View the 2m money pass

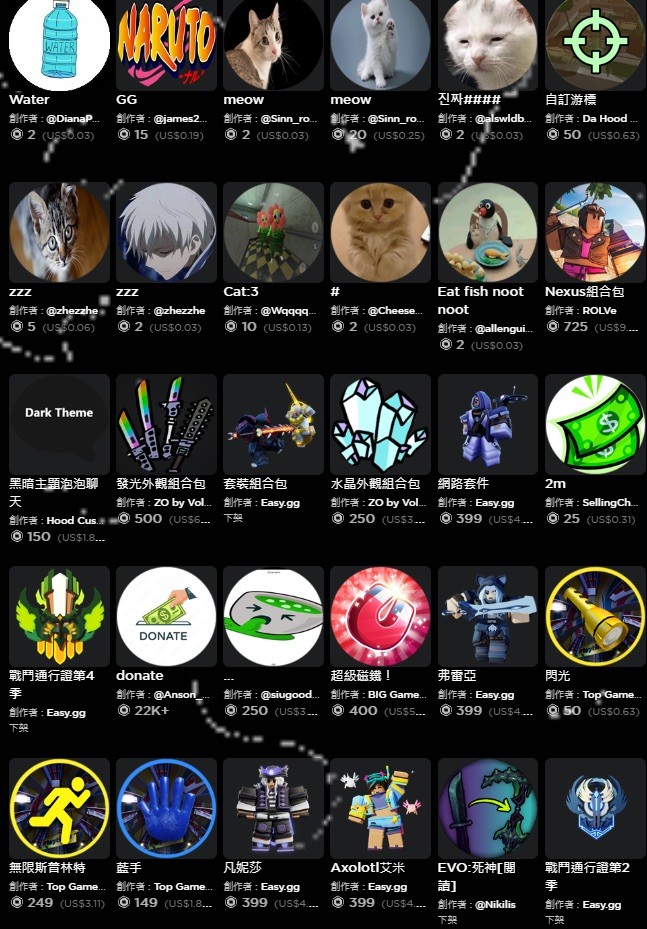pyautogui.click(x=595, y=424)
